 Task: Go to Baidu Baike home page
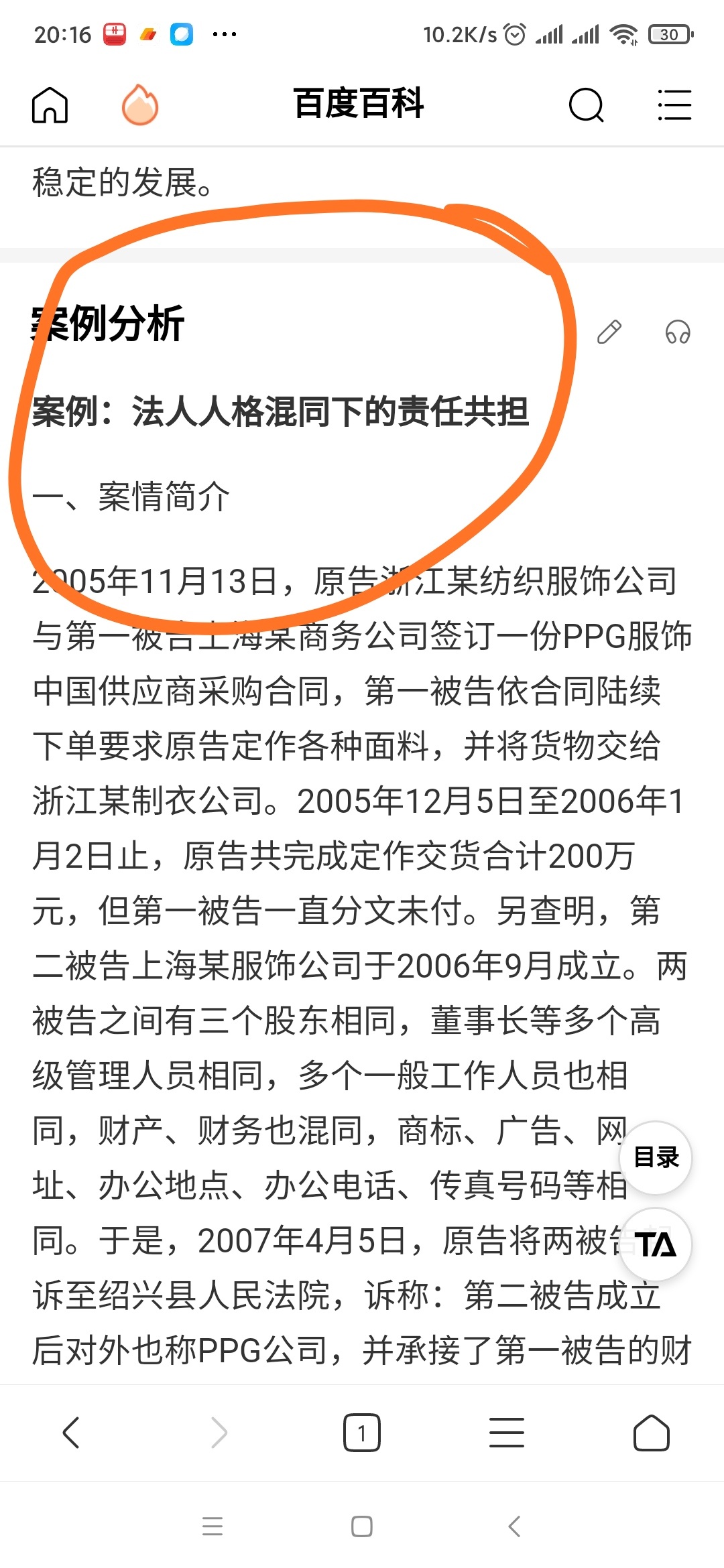[x=50, y=105]
